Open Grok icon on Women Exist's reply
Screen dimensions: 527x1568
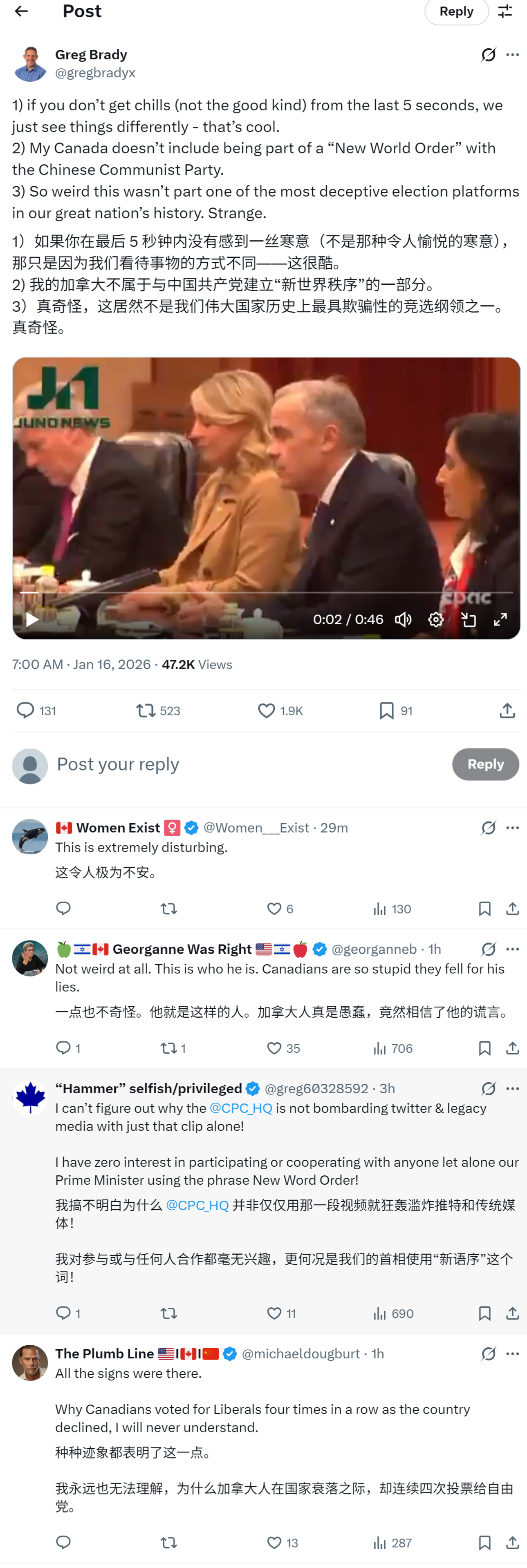[488, 828]
